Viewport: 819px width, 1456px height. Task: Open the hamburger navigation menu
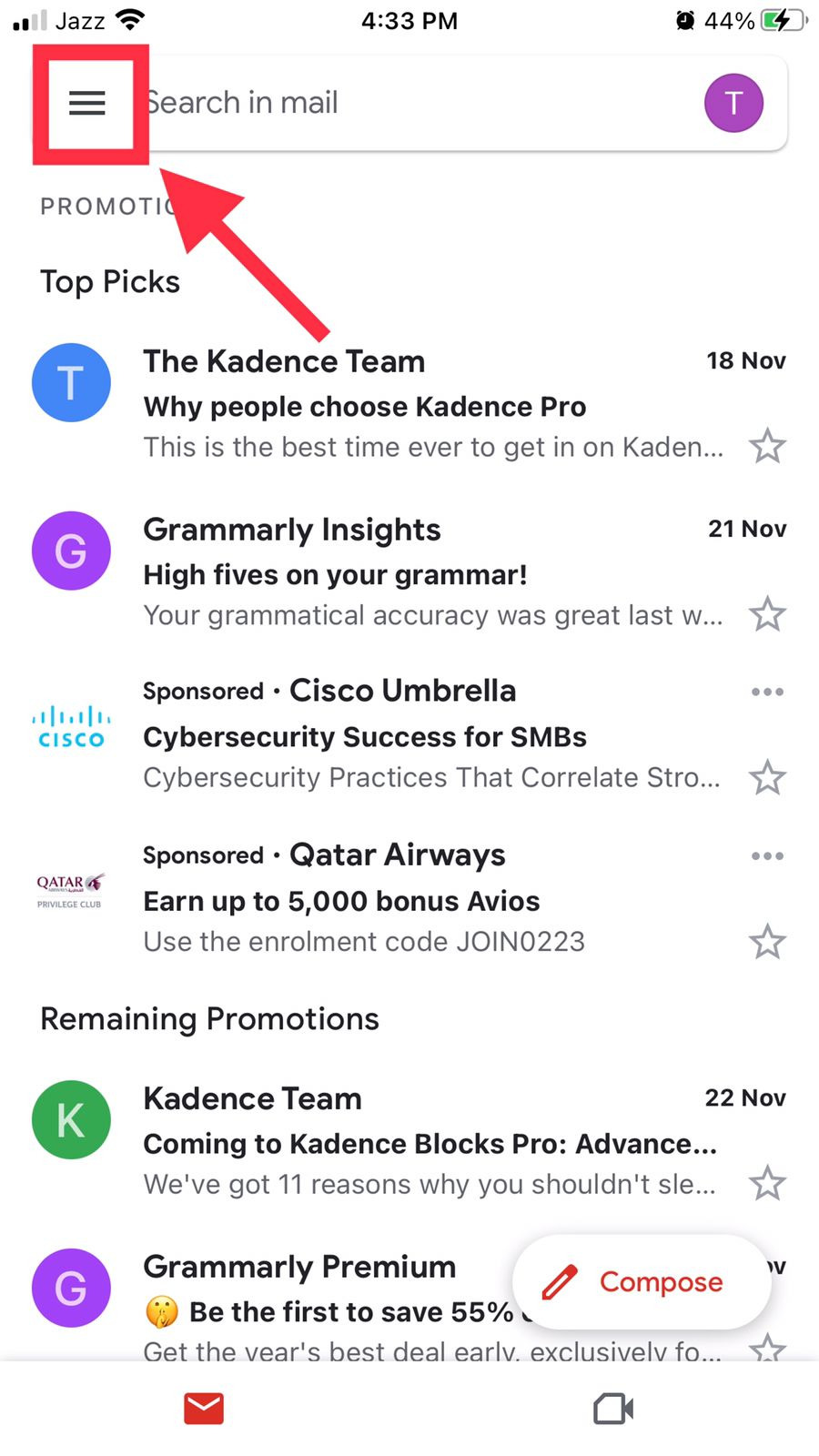tap(87, 103)
